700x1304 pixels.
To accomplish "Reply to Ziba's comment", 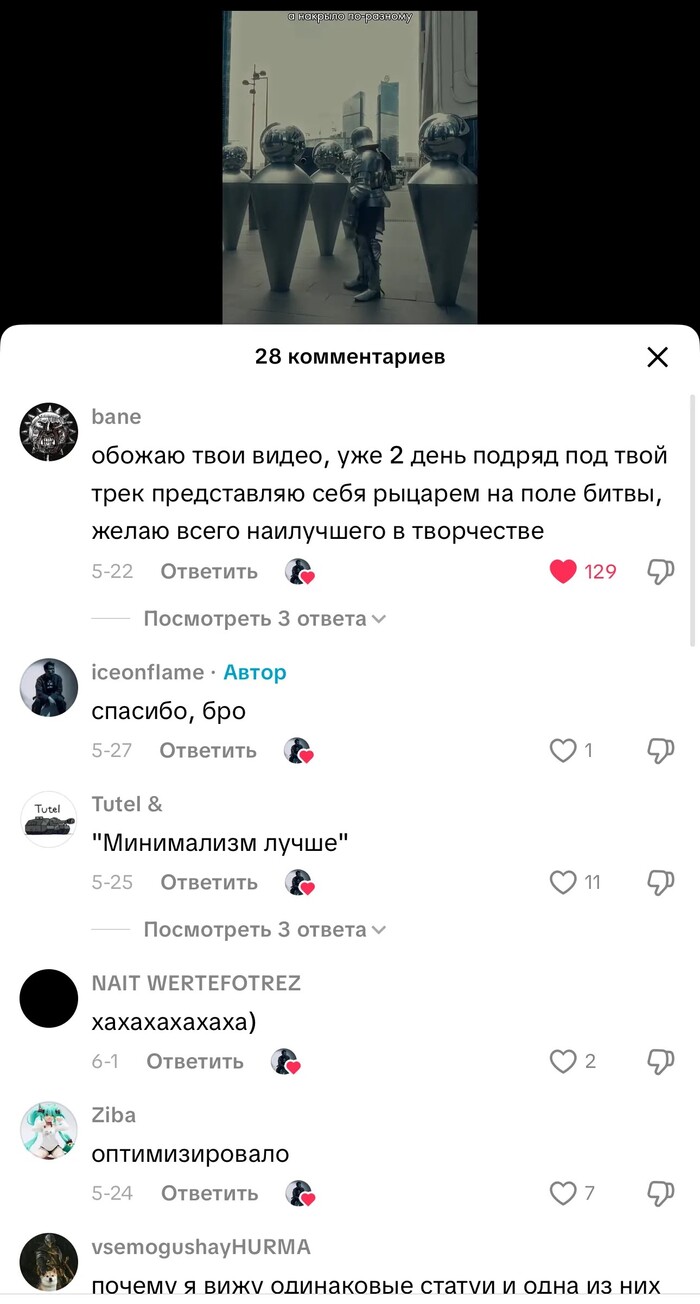I will click(x=209, y=1193).
